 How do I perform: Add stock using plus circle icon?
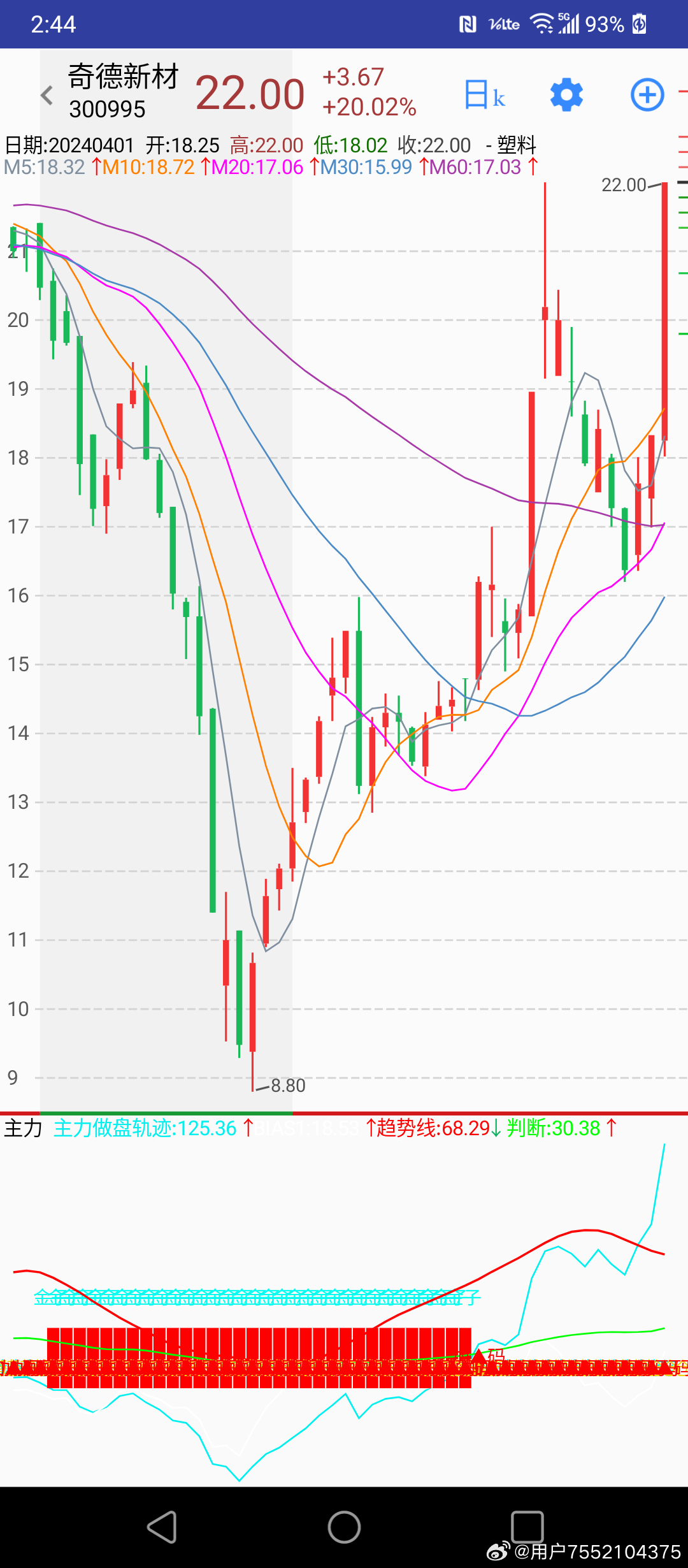coord(647,95)
